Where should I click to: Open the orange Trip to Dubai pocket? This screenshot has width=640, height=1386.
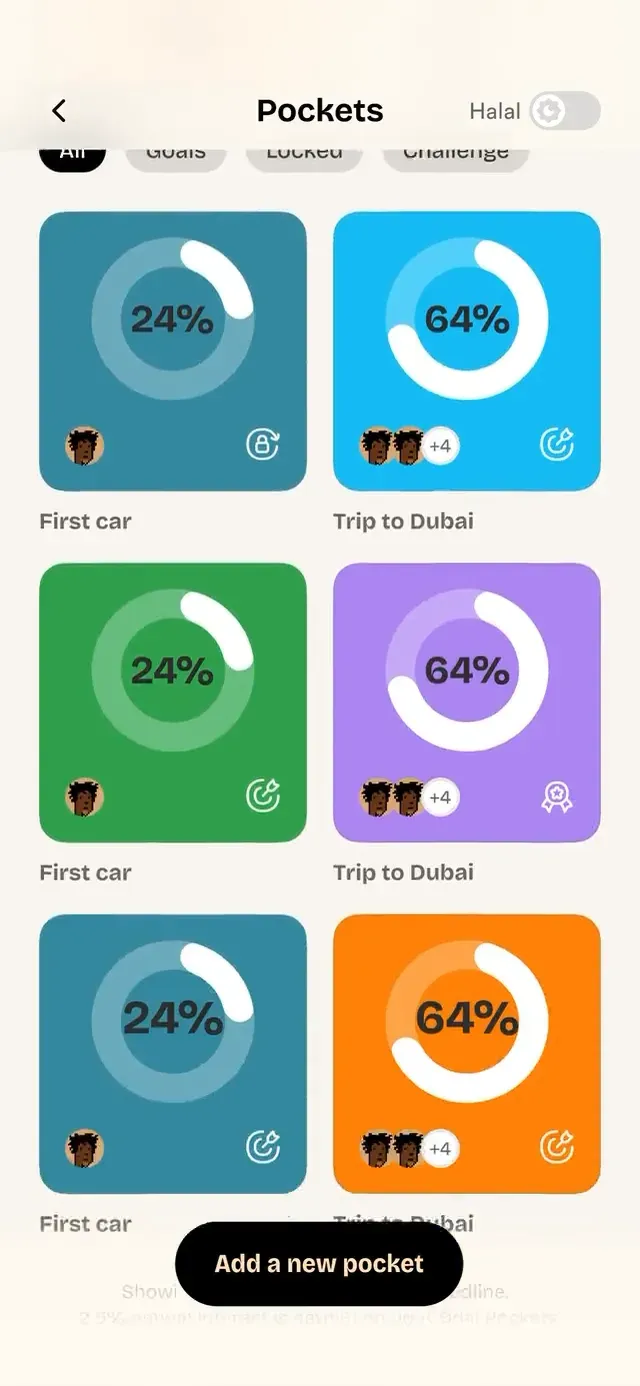tap(467, 1053)
